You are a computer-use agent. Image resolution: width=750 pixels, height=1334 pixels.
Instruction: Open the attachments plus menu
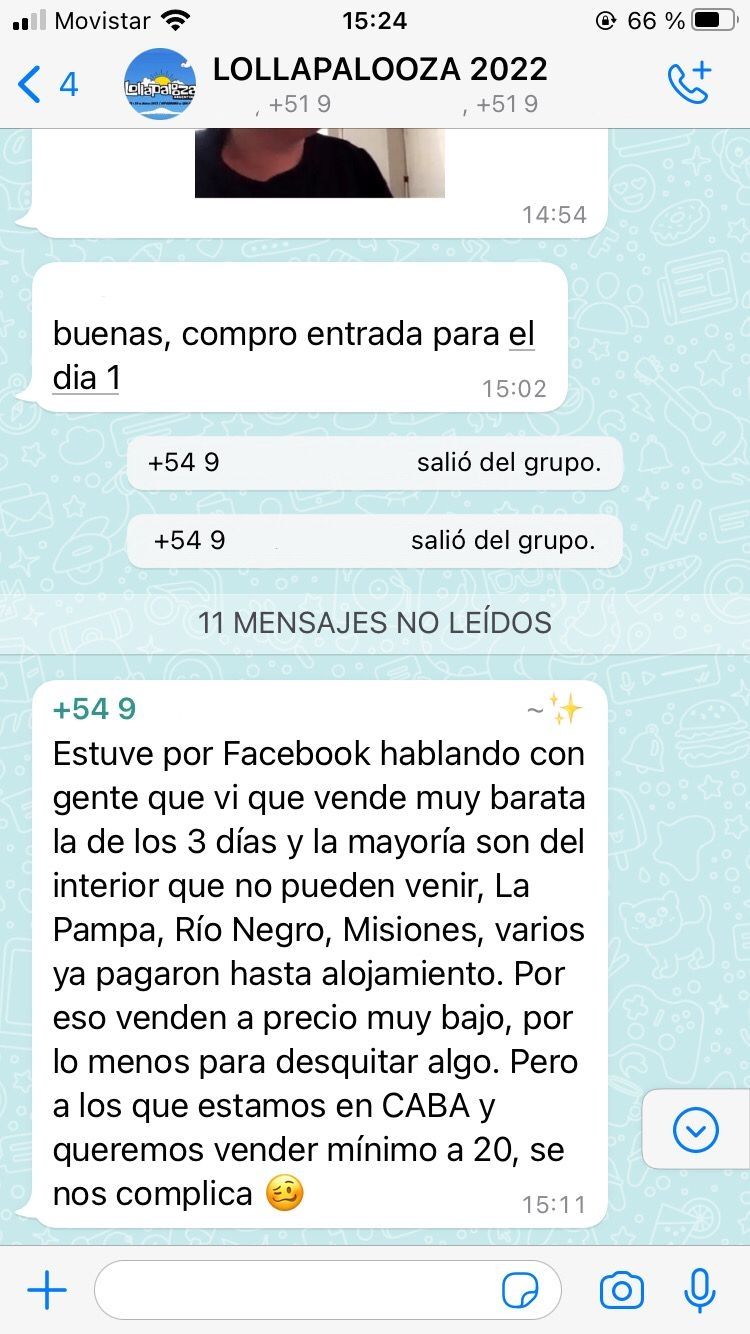46,1291
